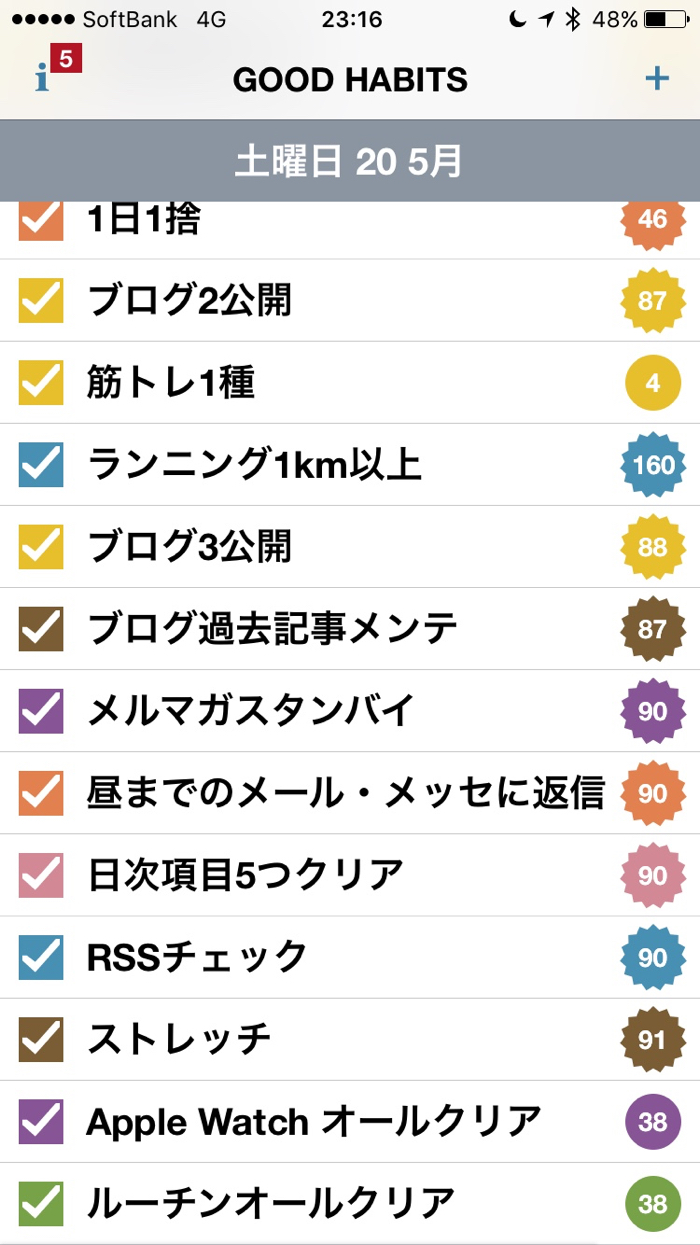Uncheck 昼までのメール・メッセに返信 checkbox

coord(41,792)
